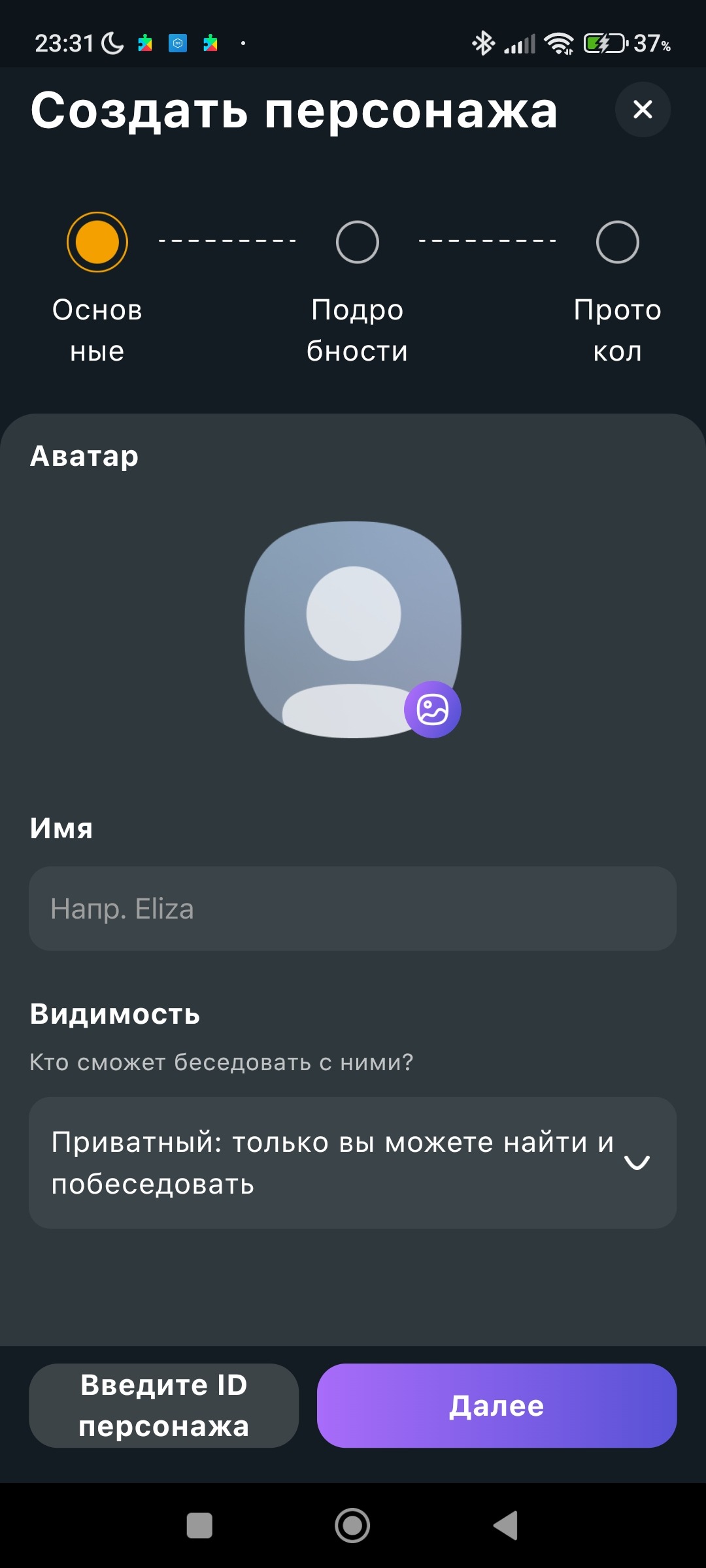Select the Подробности step circle

point(357,242)
